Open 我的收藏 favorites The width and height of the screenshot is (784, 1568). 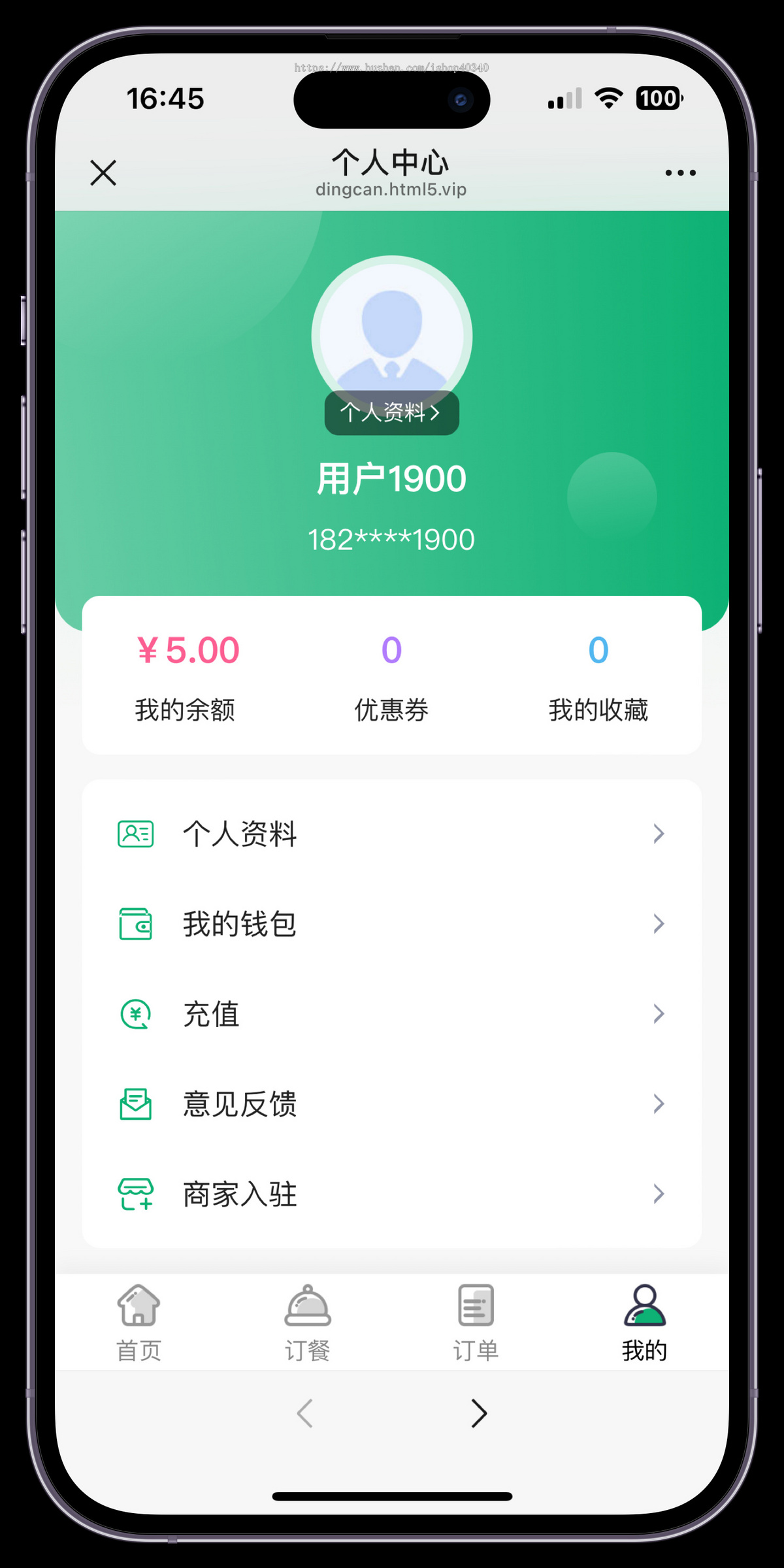point(598,676)
